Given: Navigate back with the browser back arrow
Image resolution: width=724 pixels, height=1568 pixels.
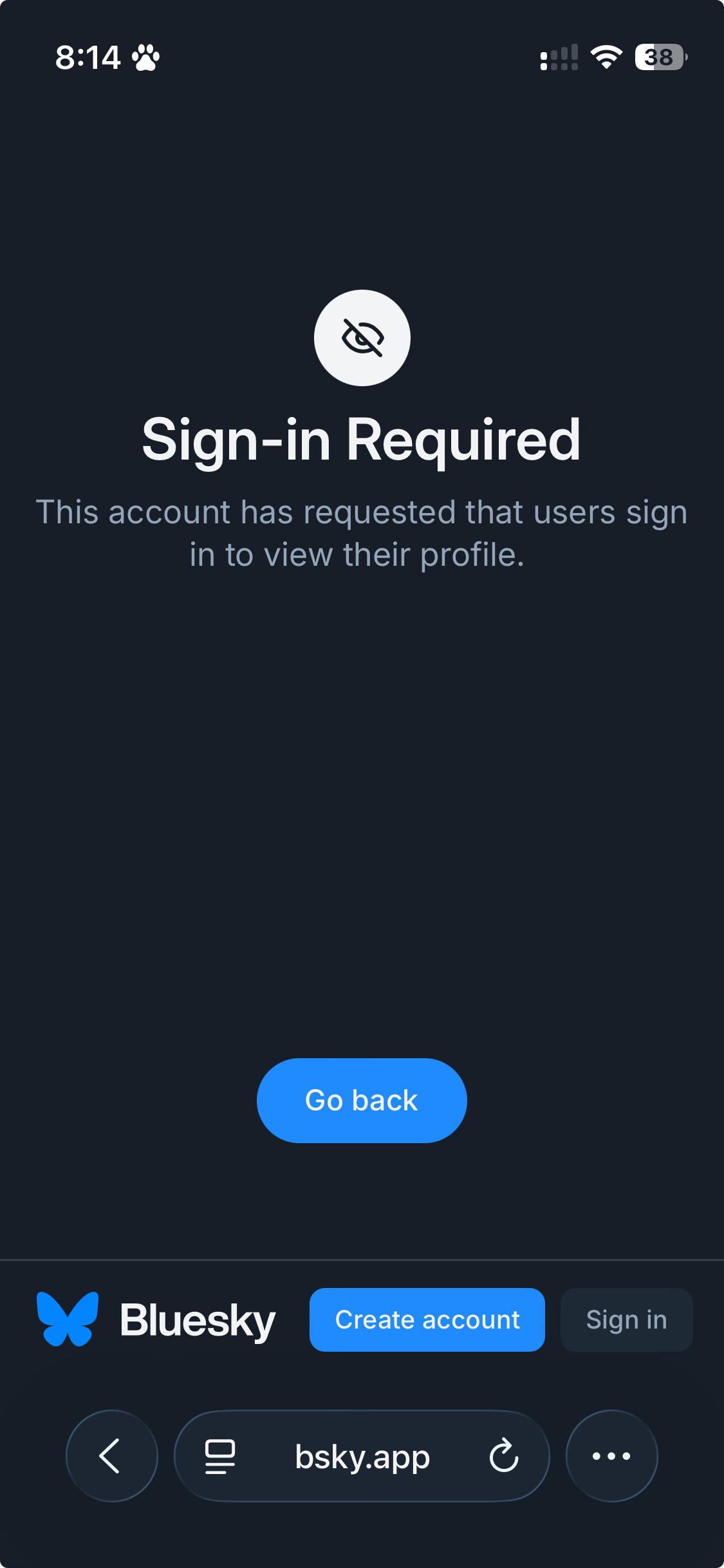Looking at the screenshot, I should pos(111,1456).
